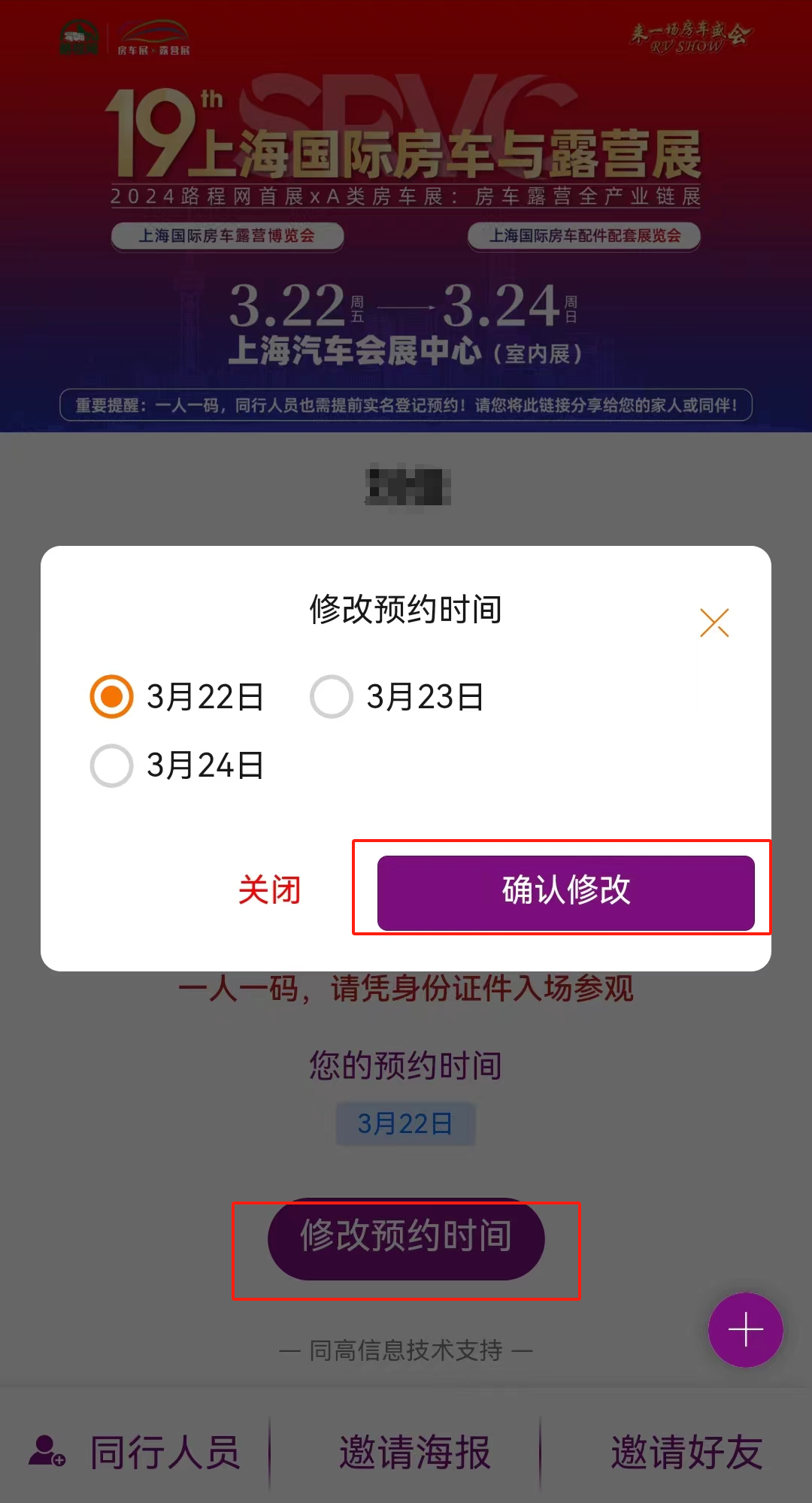Open 邀请海报 in the bottom bar
Screen dimensions: 812x1503
click(414, 1451)
